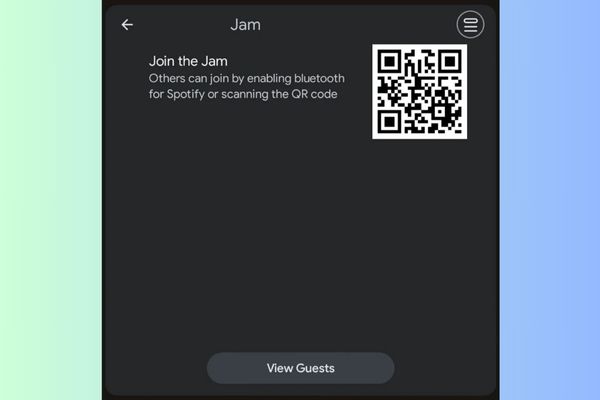Go back from the Jam screen
Screen dimensions: 600x400
point(127,25)
